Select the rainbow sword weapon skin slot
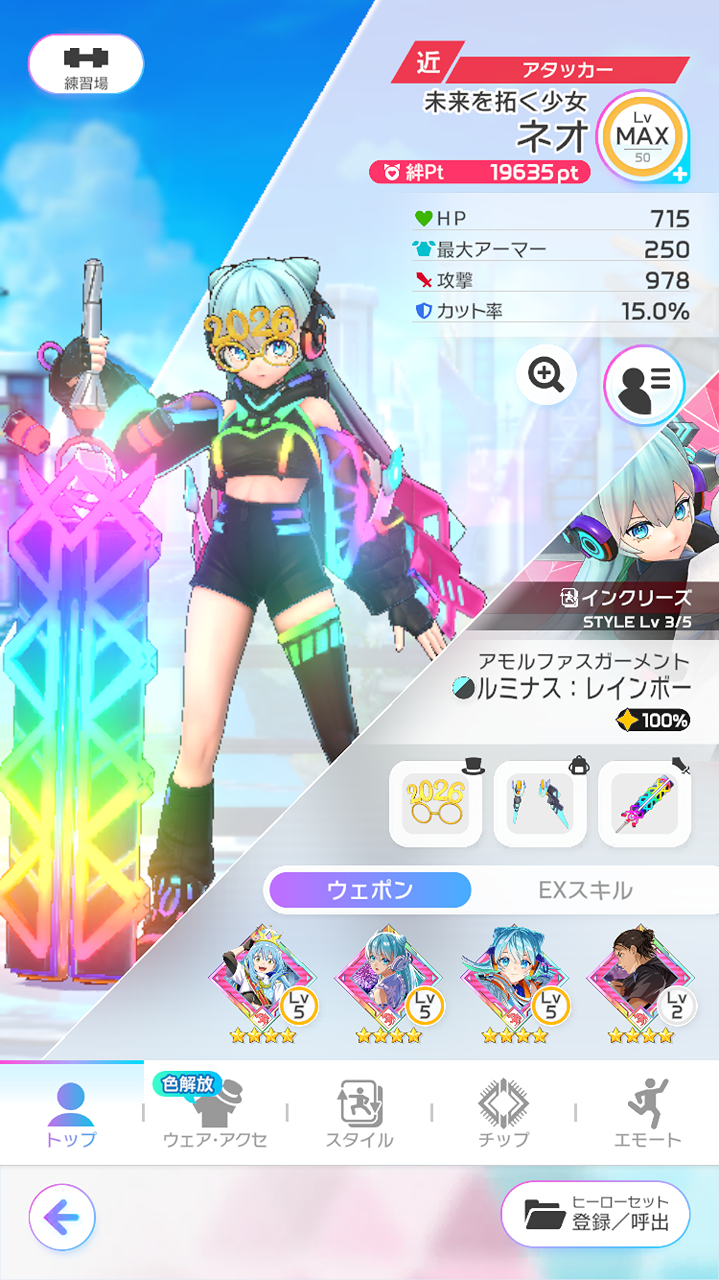Image resolution: width=719 pixels, height=1280 pixels. [644, 803]
